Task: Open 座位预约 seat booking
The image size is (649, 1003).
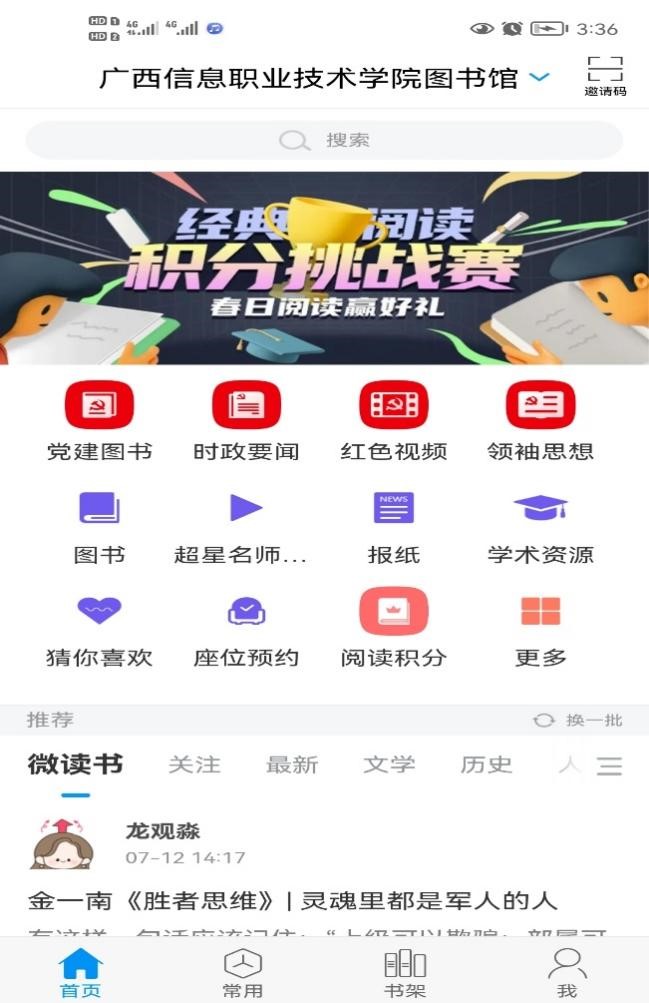Action: click(x=246, y=628)
